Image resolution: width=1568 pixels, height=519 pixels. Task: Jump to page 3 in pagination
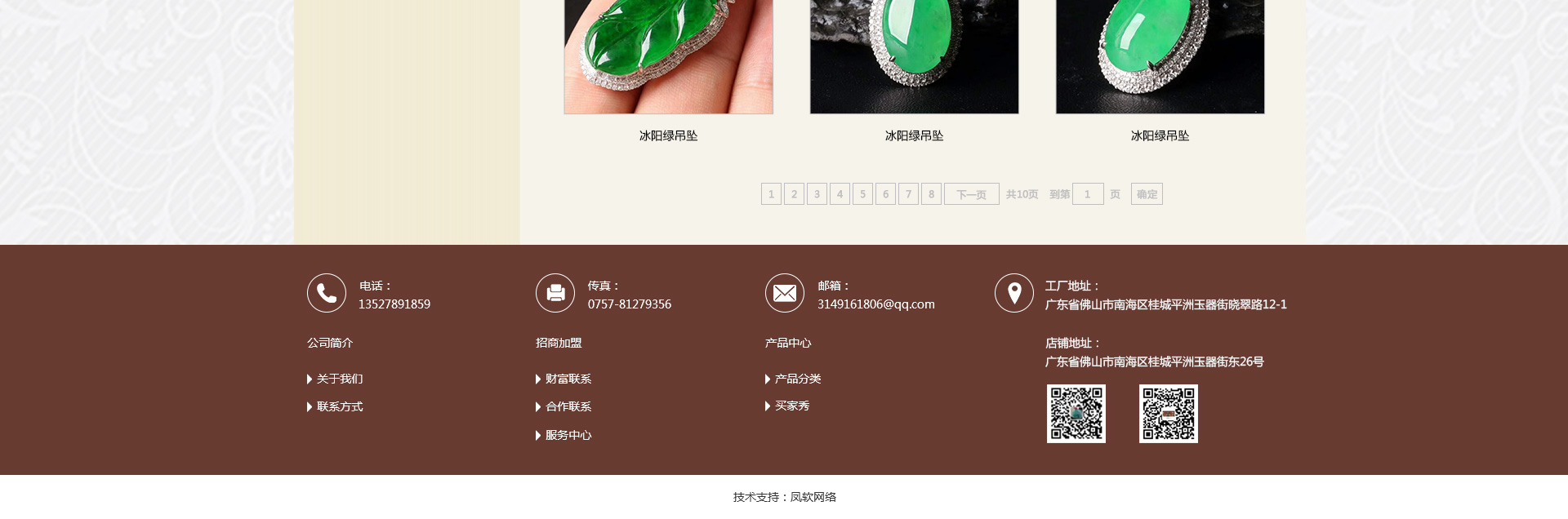point(817,194)
